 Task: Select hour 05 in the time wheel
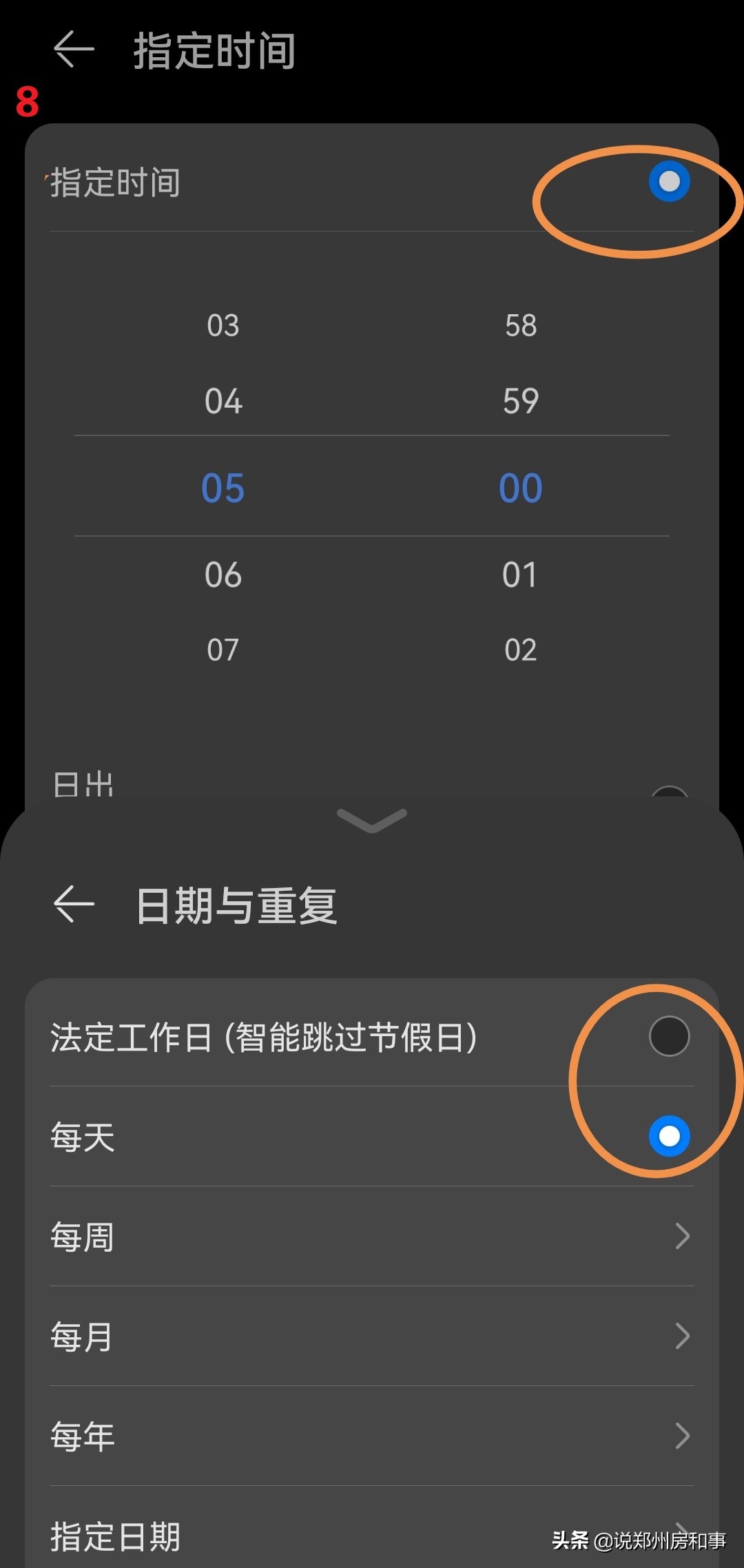(223, 487)
